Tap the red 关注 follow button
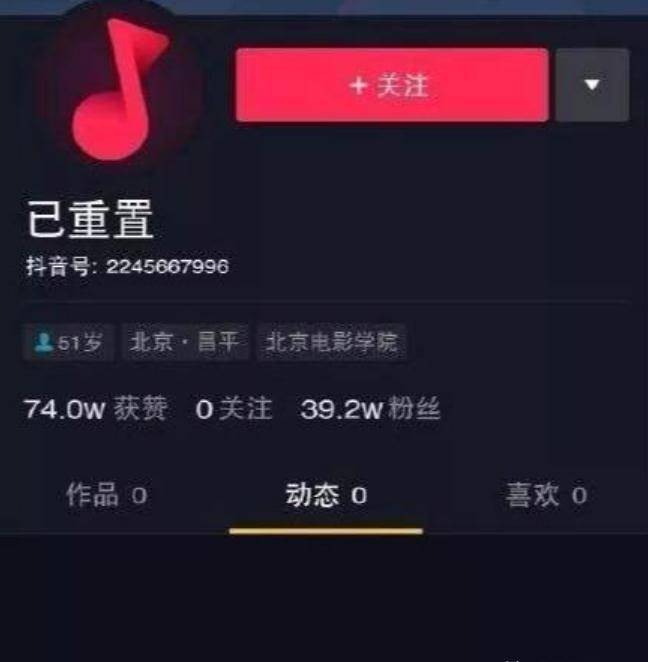 coord(391,86)
